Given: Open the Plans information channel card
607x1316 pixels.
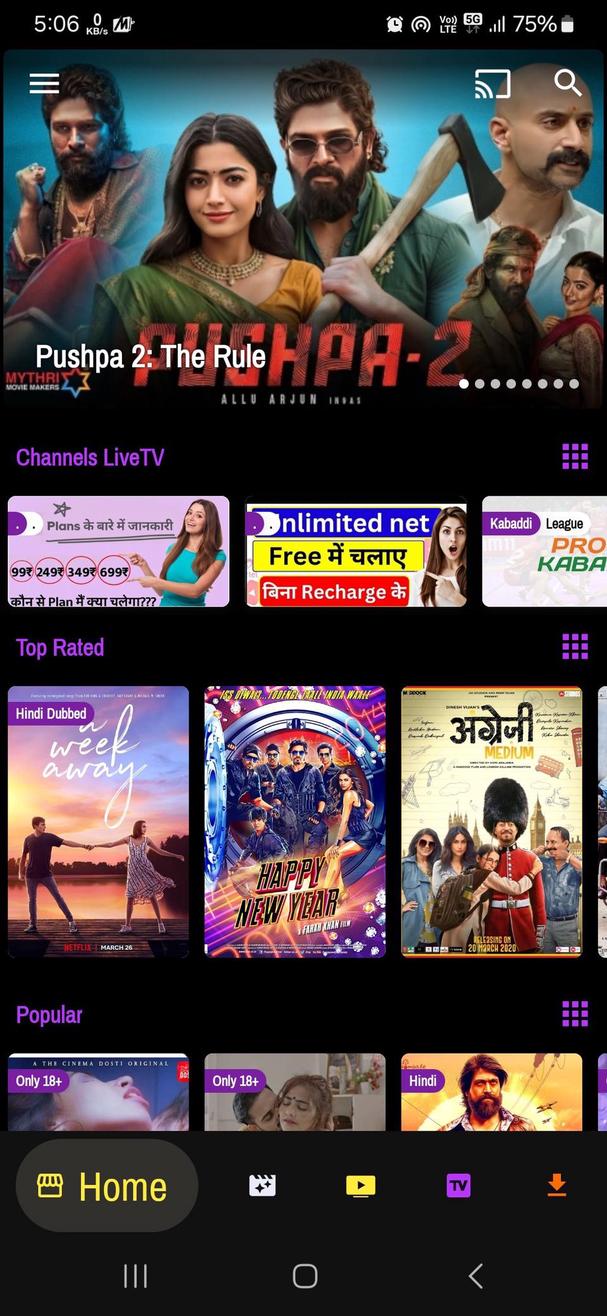Looking at the screenshot, I should pyautogui.click(x=118, y=552).
